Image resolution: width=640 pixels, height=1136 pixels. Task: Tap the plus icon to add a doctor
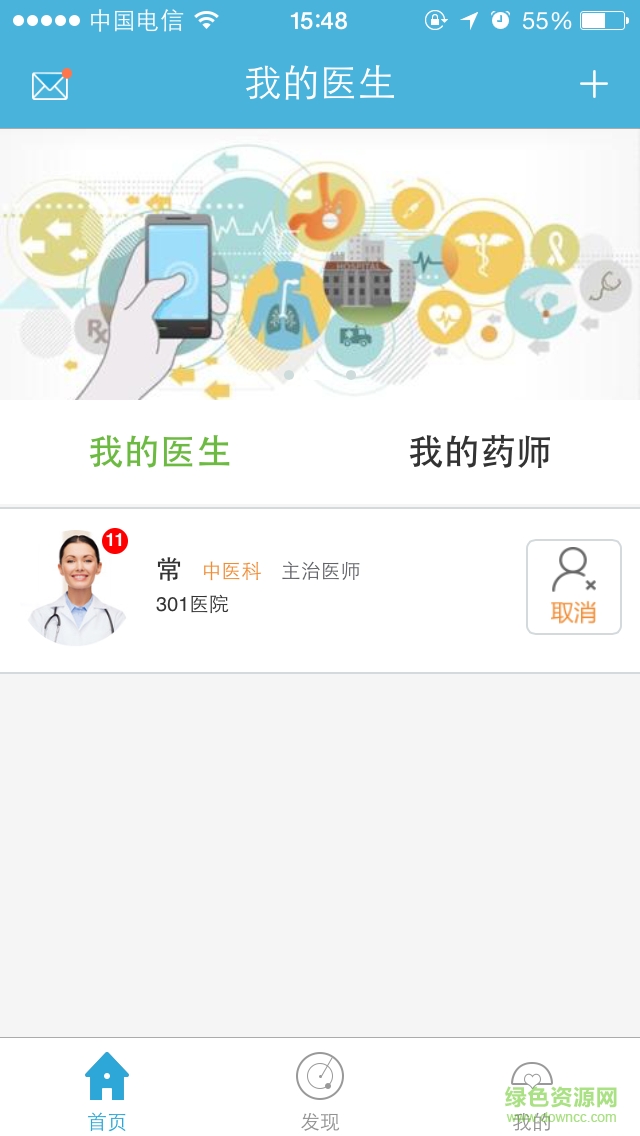(x=593, y=85)
